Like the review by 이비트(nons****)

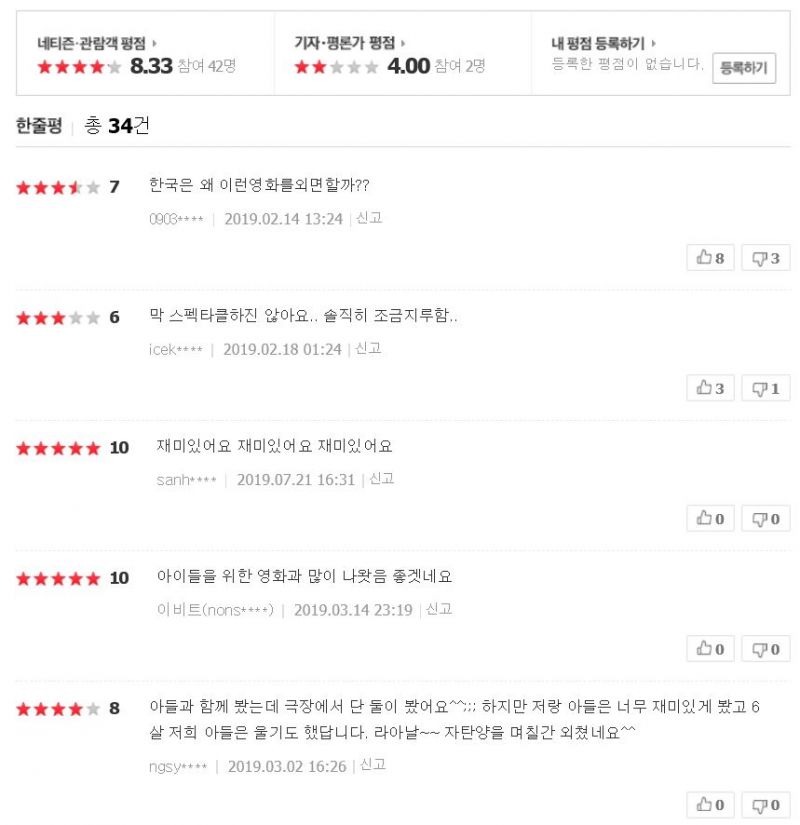point(710,649)
